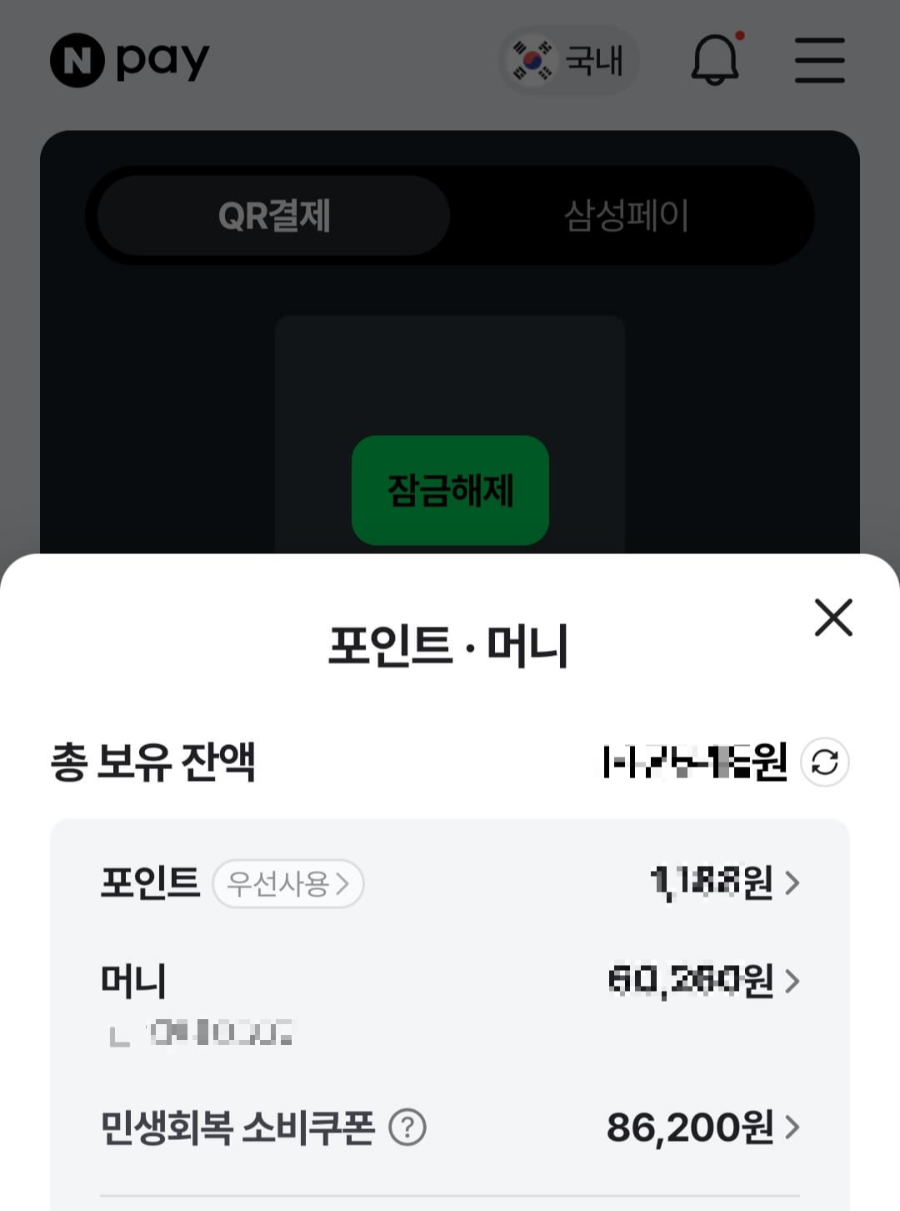Open the 민생회복 소비쿠폰 details chevron

[x=792, y=1129]
